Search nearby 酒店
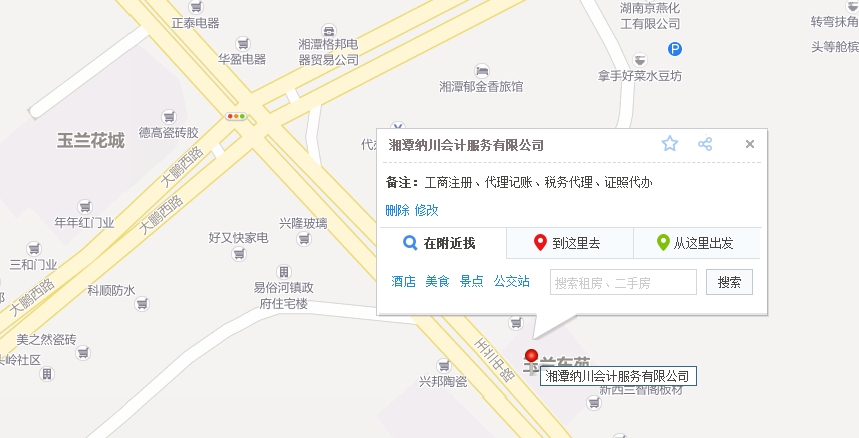This screenshot has height=438, width=859. pos(404,282)
